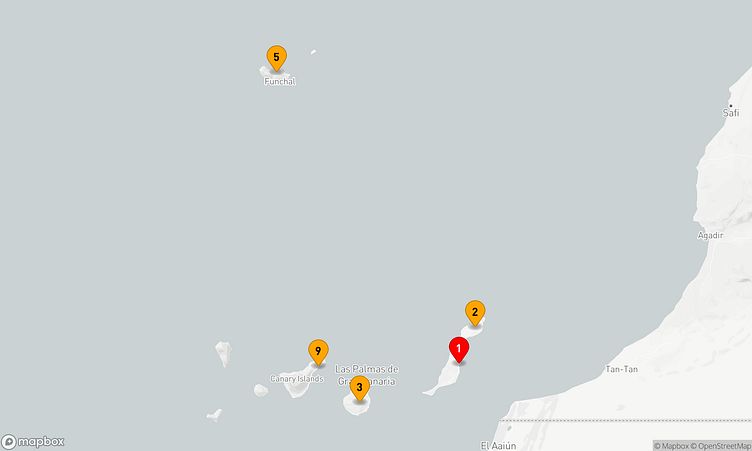
Task: Open the orange cluster marker numbered 2
Action: (x=475, y=312)
